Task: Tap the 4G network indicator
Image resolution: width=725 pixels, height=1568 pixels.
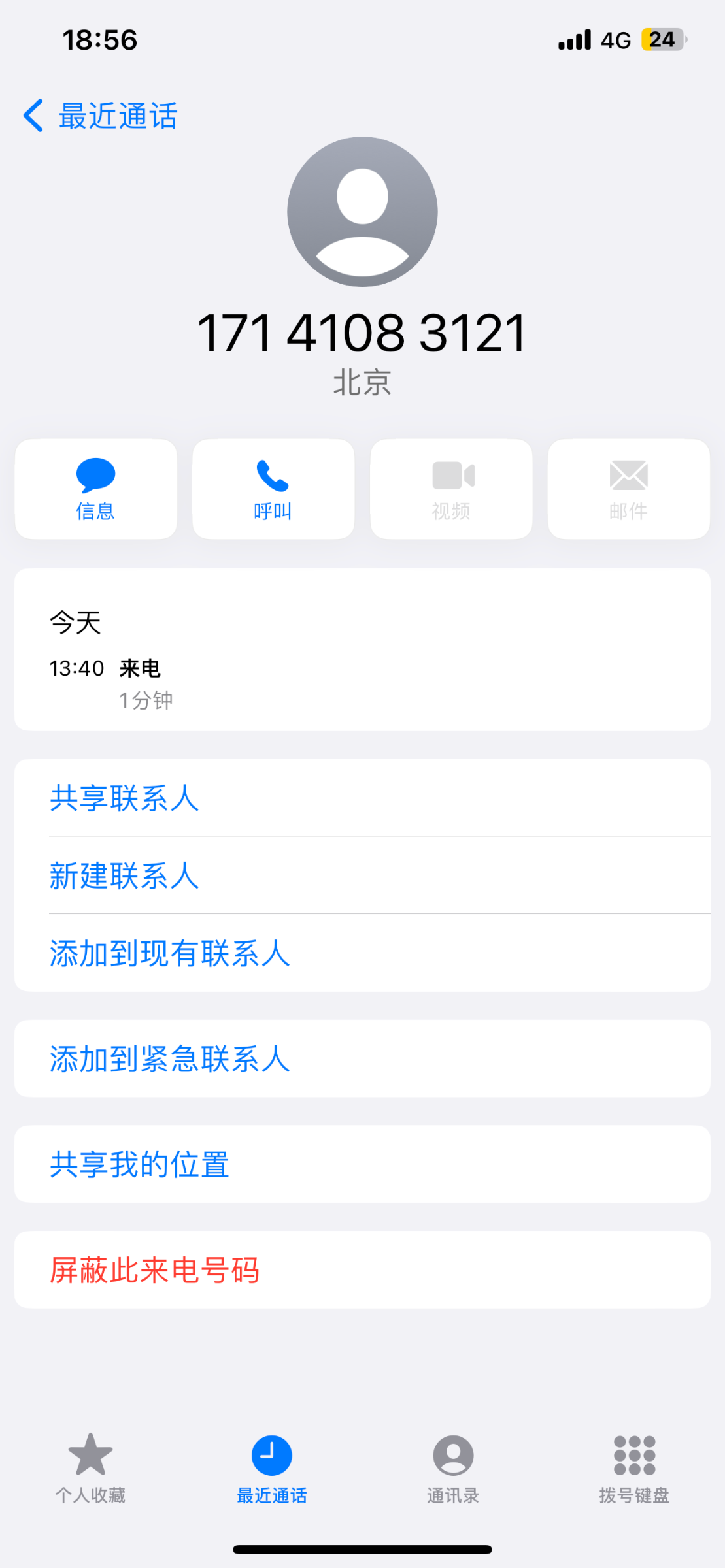Action: pos(615,39)
